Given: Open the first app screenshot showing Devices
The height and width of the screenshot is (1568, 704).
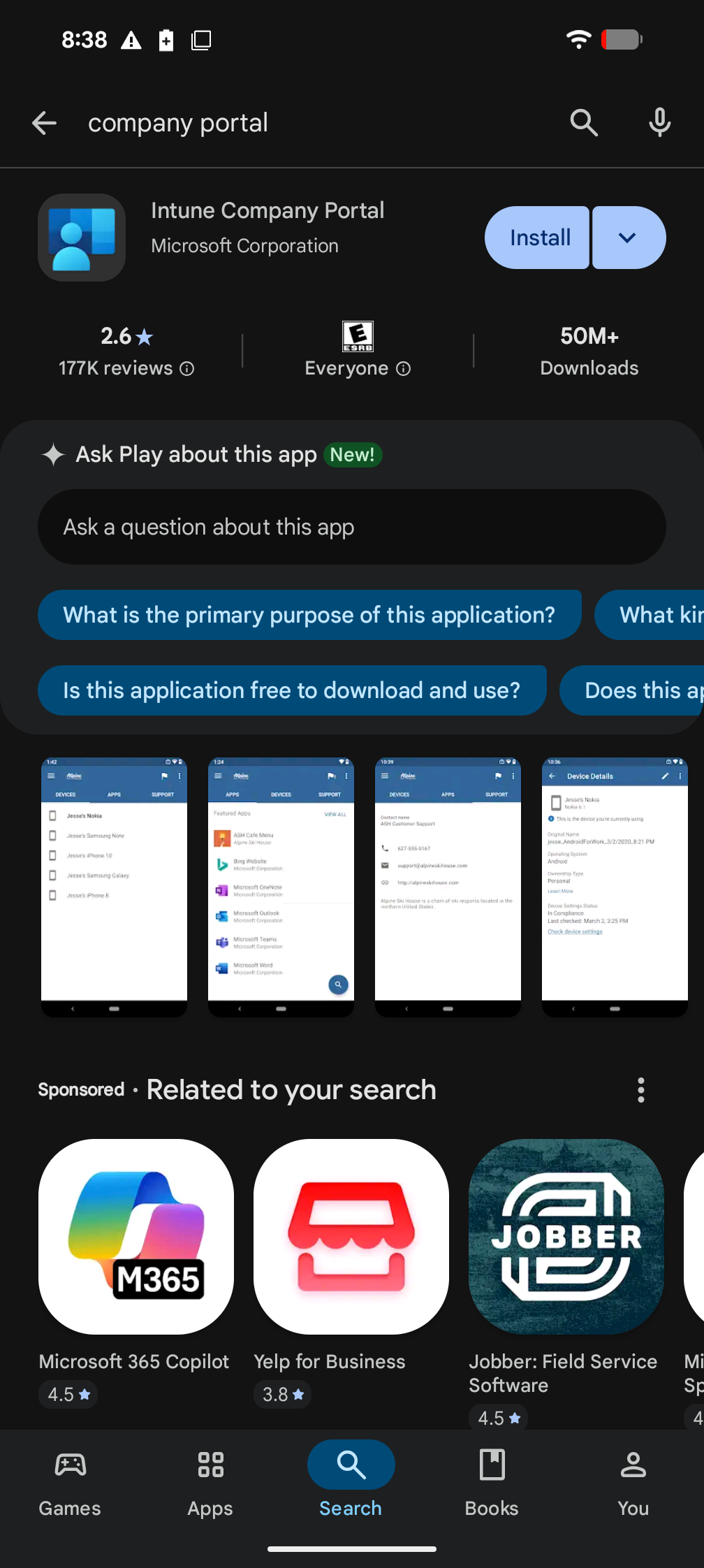Looking at the screenshot, I should pos(114,887).
